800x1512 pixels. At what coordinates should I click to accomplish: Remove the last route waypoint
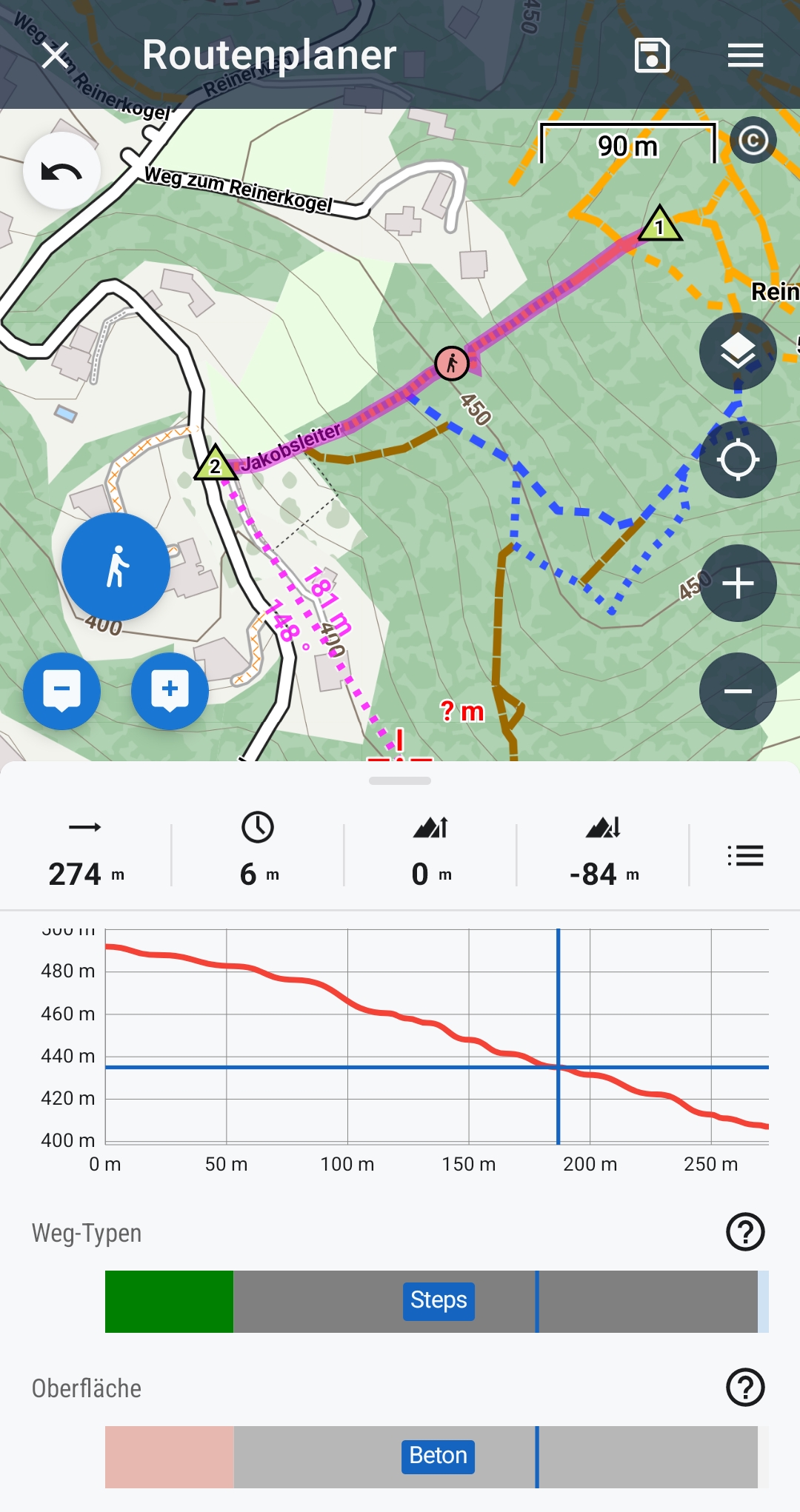click(62, 692)
